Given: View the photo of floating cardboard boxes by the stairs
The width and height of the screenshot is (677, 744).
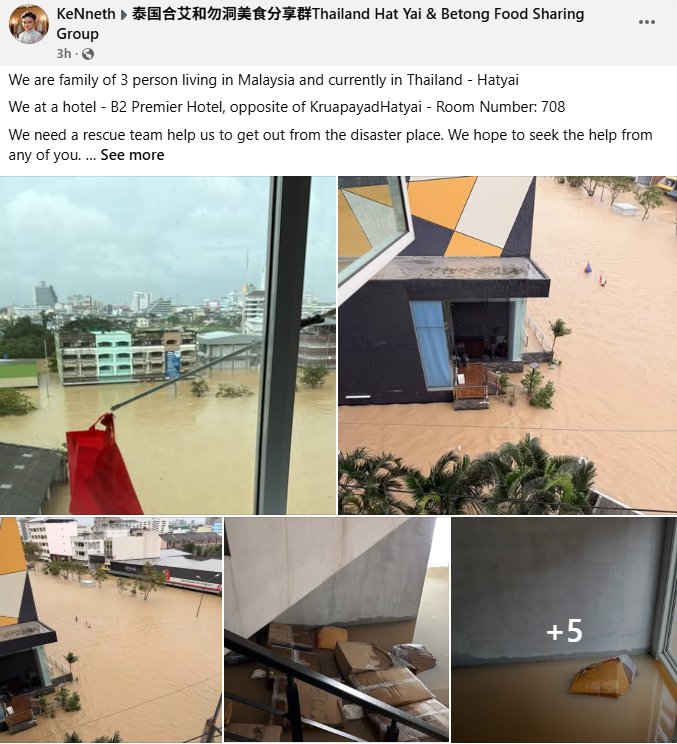Looking at the screenshot, I should pyautogui.click(x=336, y=630).
